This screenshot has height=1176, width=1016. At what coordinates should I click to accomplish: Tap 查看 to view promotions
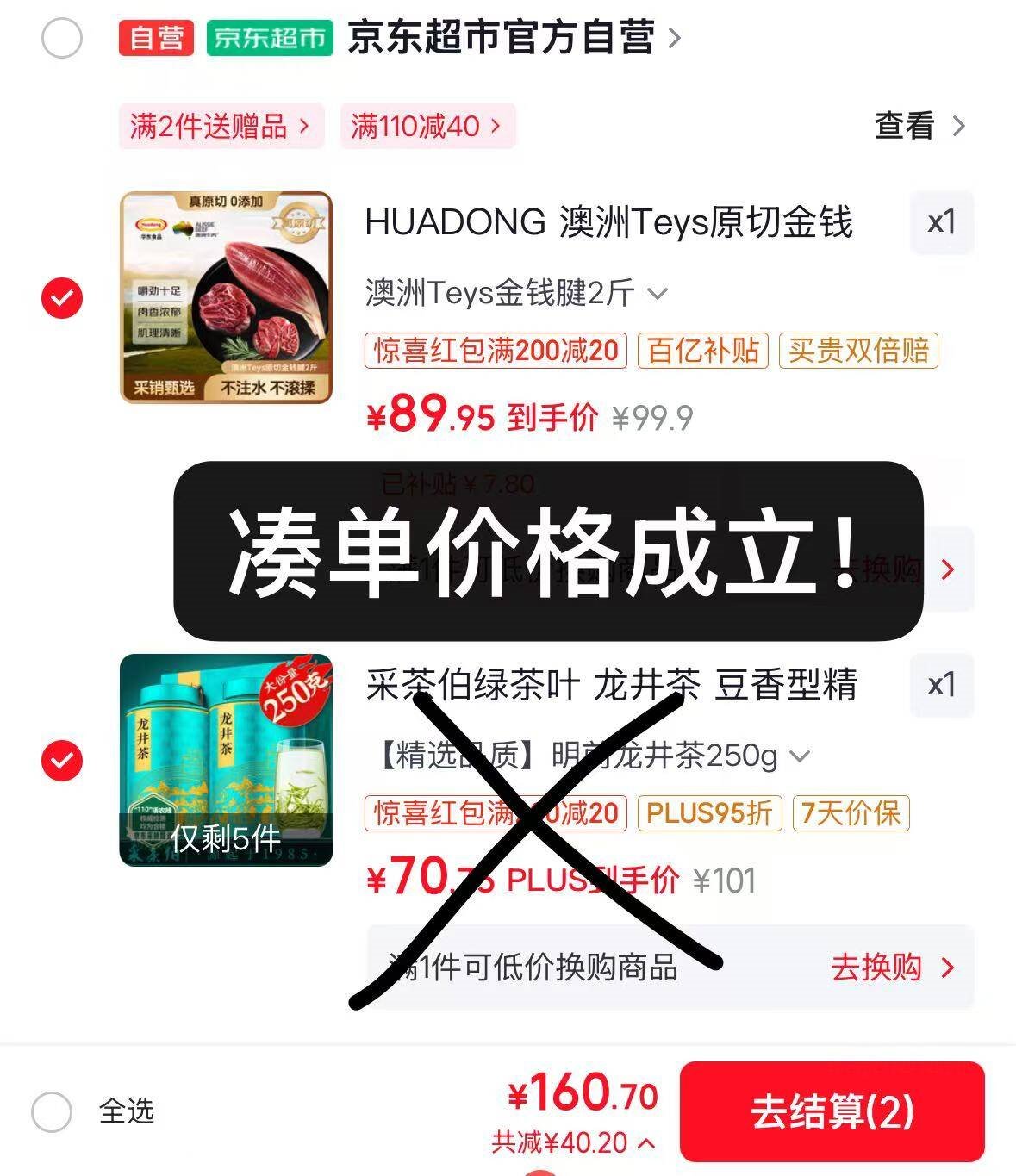pyautogui.click(x=919, y=127)
